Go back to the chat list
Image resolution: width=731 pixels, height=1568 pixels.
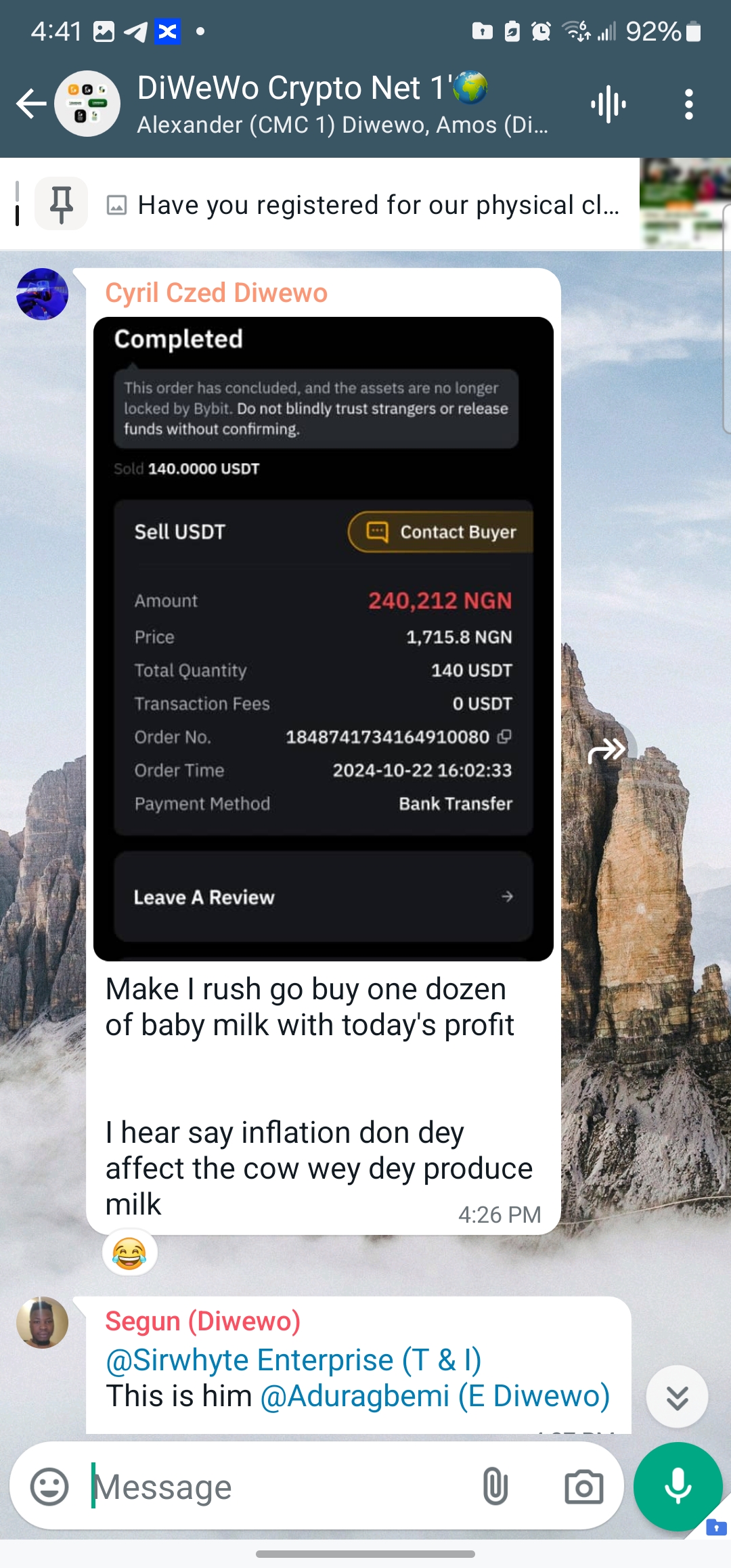click(31, 104)
